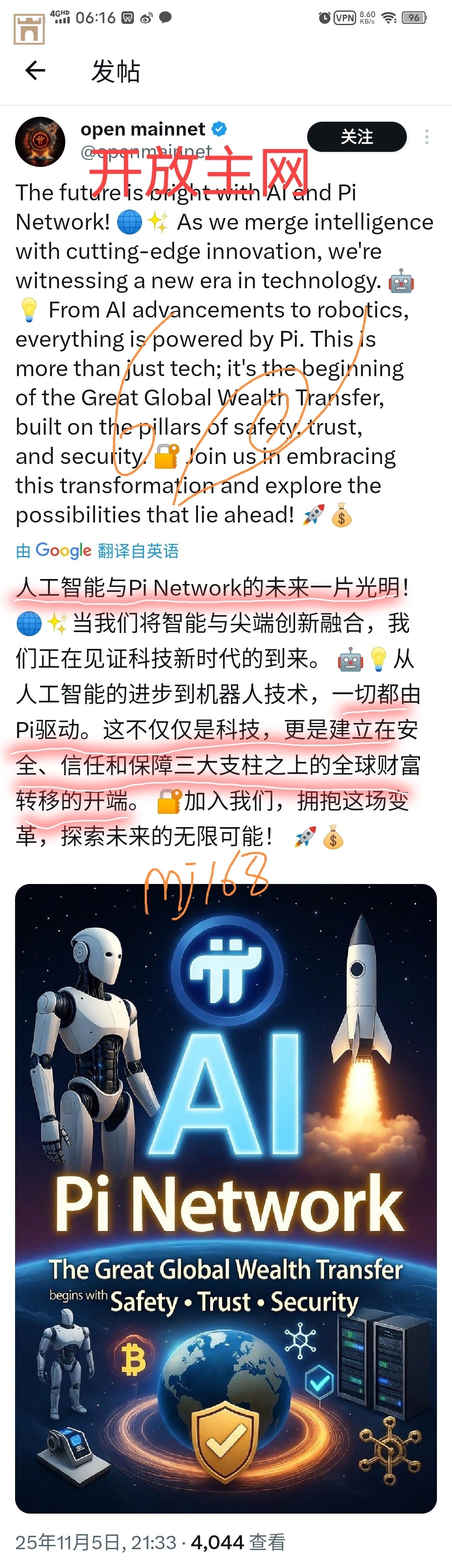
Task: Follow the open mainnet account
Action: (356, 136)
